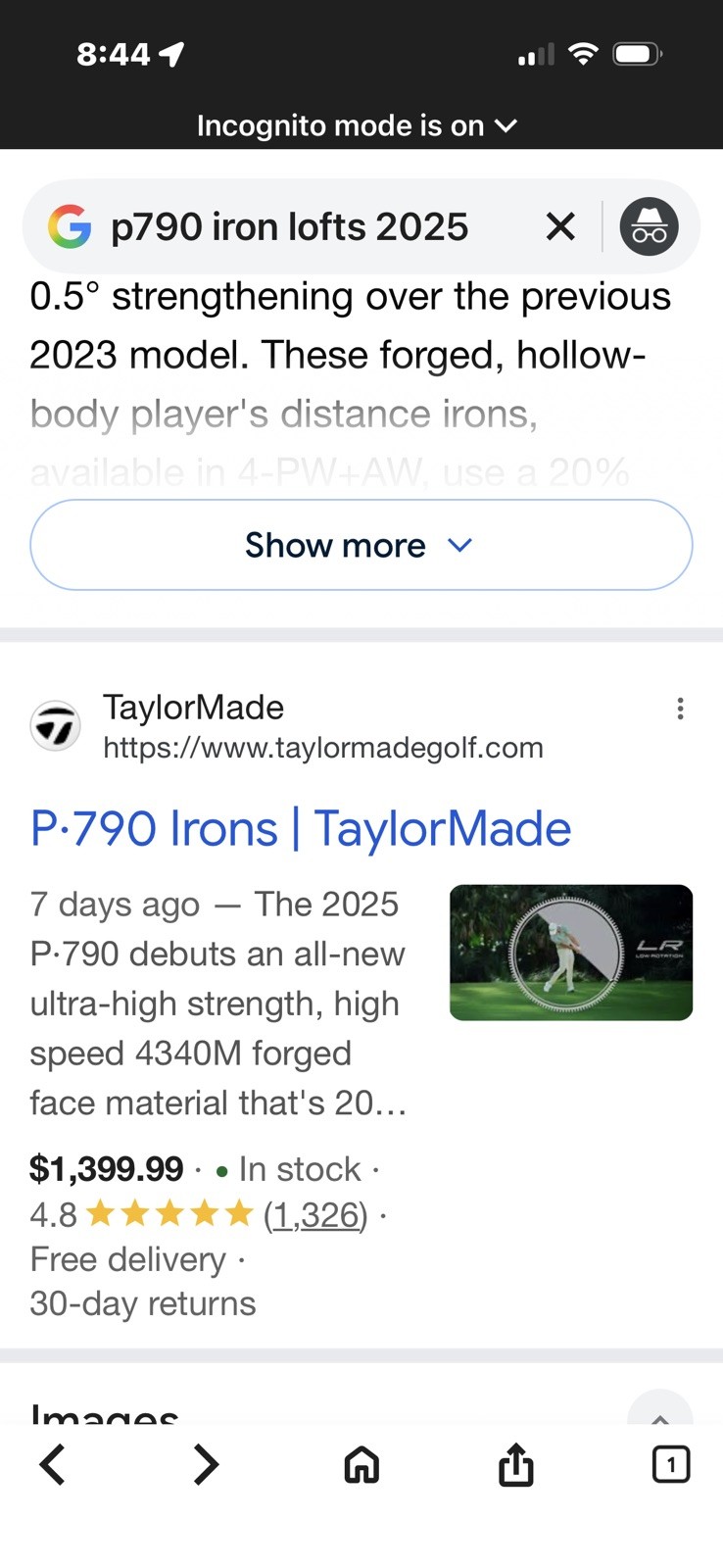This screenshot has height=1568, width=723.
Task: Open the TaylorMade result options menu
Action: [x=680, y=709]
